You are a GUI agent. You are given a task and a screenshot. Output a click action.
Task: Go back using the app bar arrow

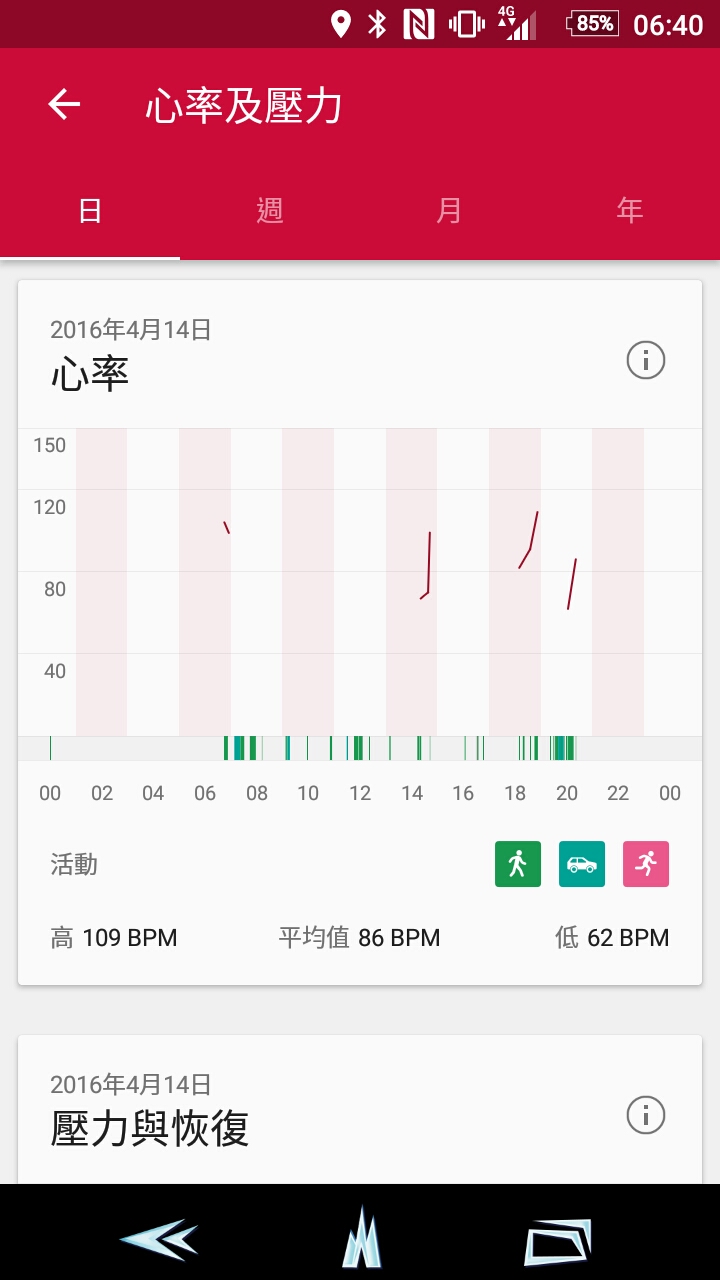tap(64, 105)
